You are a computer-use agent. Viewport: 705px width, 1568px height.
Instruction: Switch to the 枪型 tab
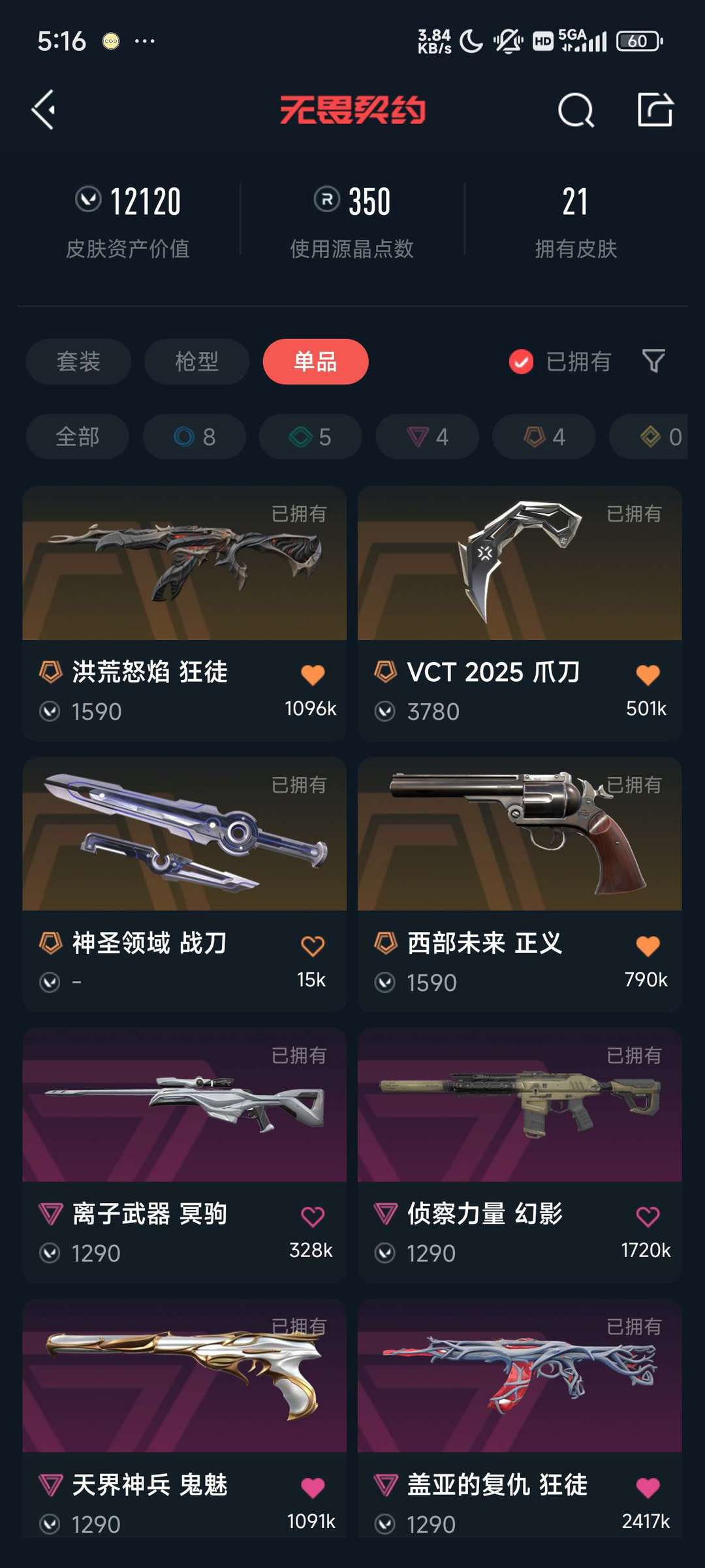196,361
